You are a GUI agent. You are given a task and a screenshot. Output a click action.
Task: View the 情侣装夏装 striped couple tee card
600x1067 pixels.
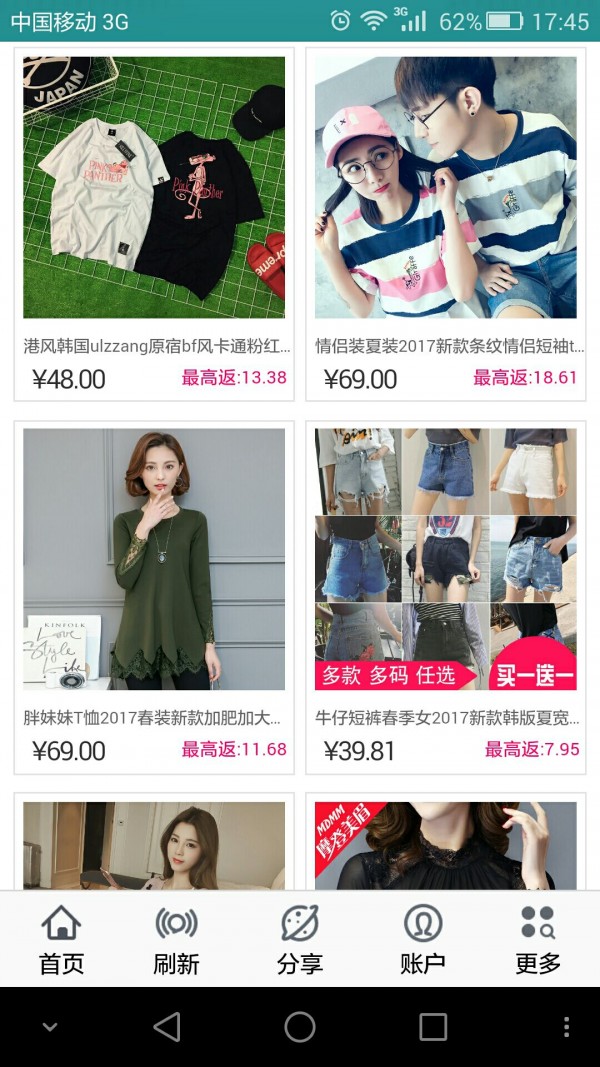pos(445,224)
